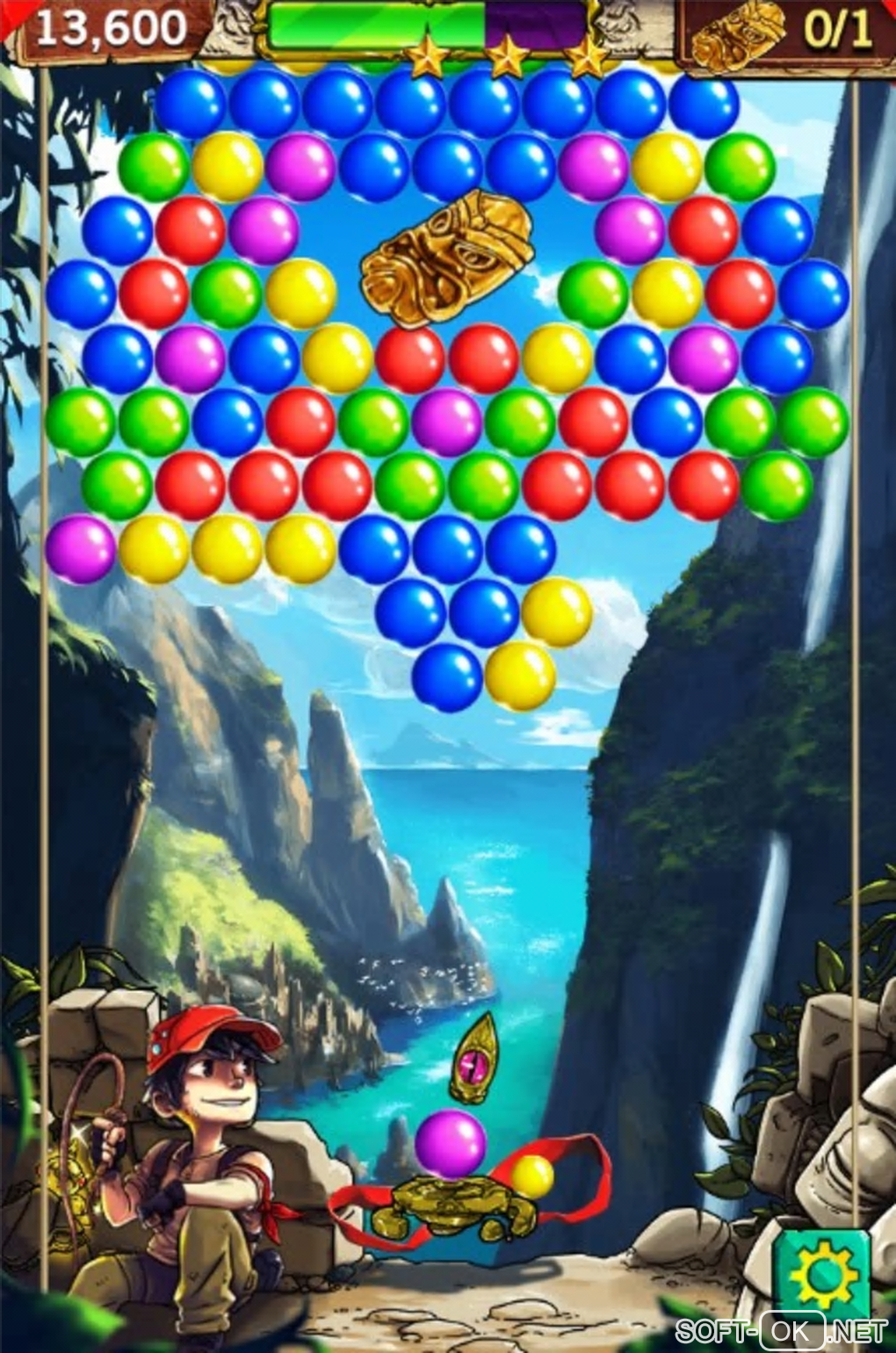Swap to the small yellow next bubble
Image resolution: width=896 pixels, height=1353 pixels.
pos(531,1175)
